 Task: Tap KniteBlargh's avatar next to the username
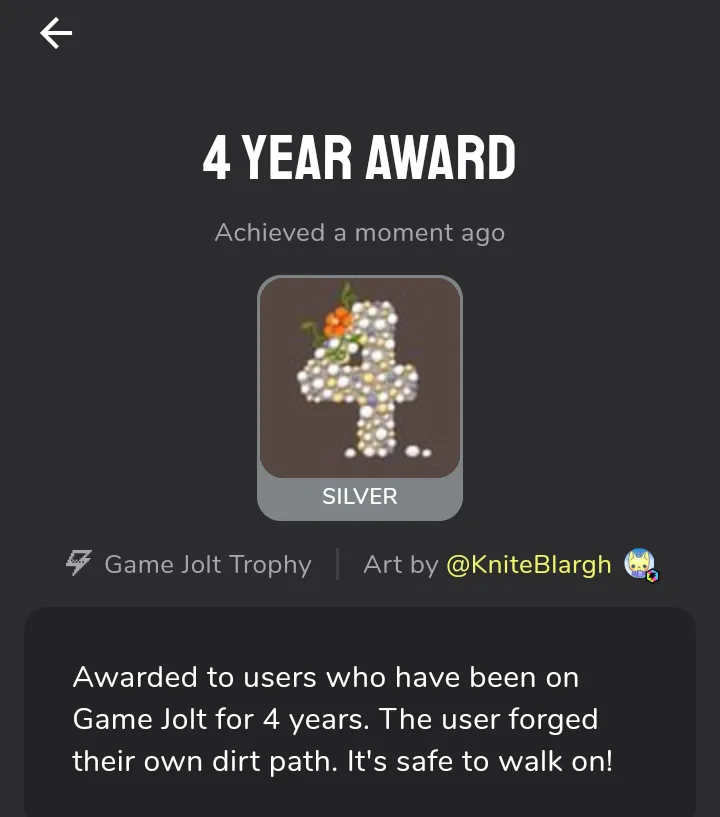(640, 564)
